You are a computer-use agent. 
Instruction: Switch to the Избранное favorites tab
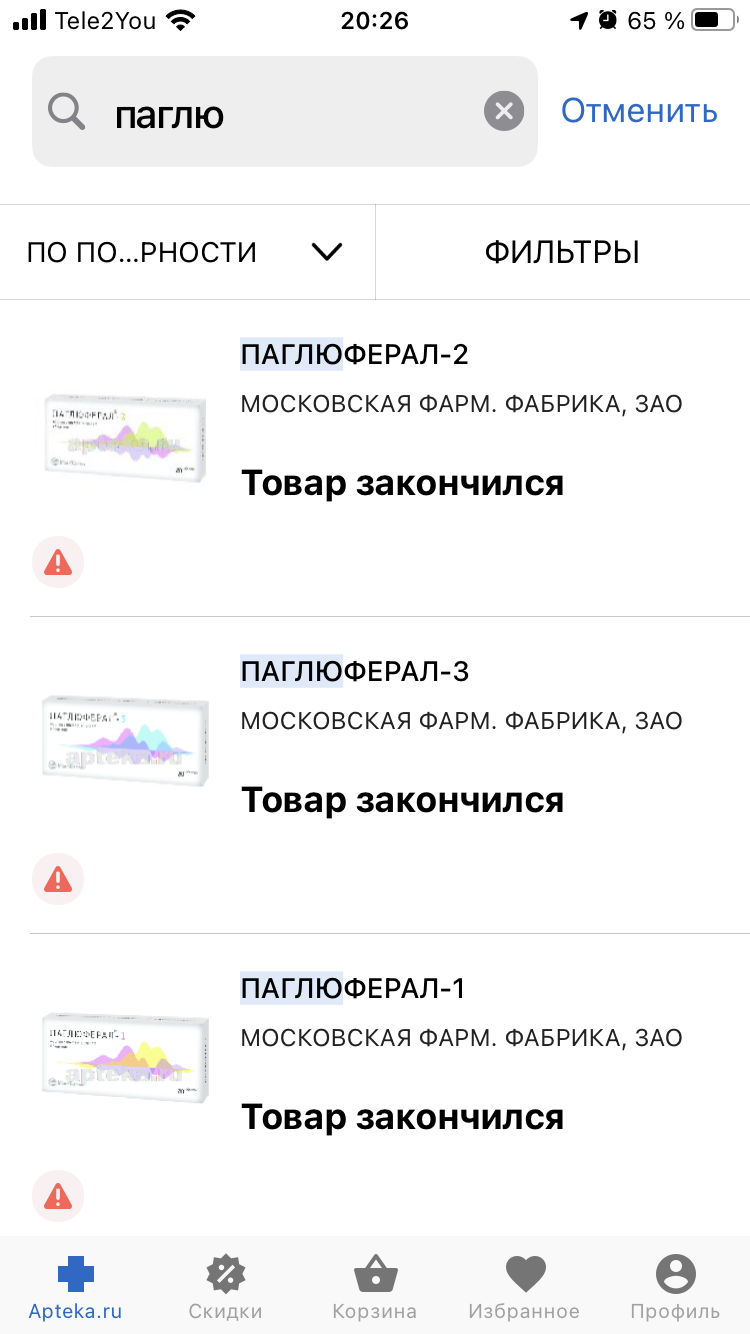click(524, 1287)
